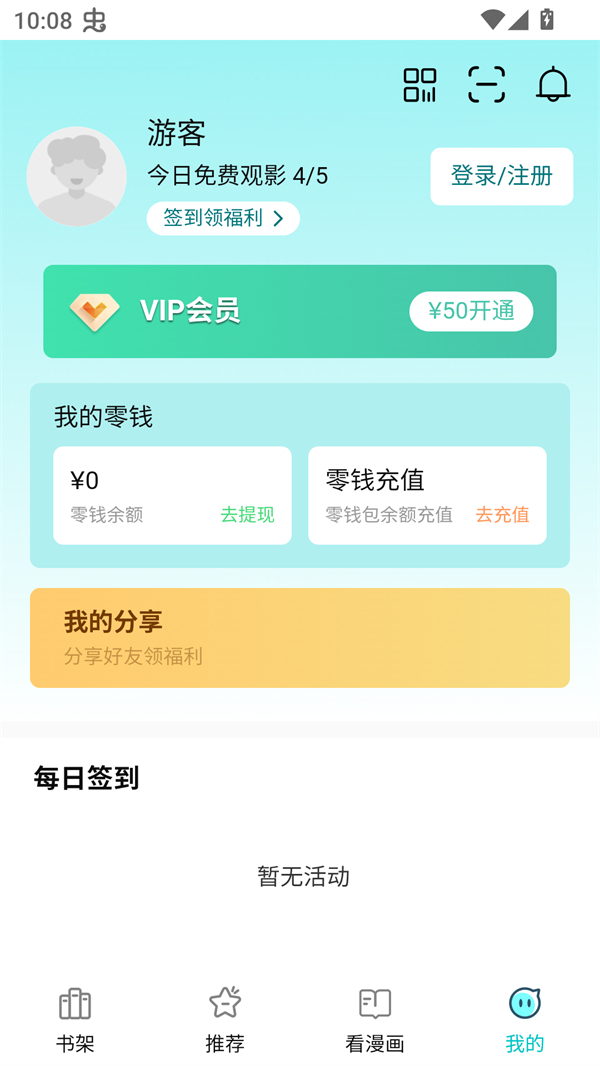
Task: Tap 去提现 to withdraw balance
Action: (x=247, y=515)
